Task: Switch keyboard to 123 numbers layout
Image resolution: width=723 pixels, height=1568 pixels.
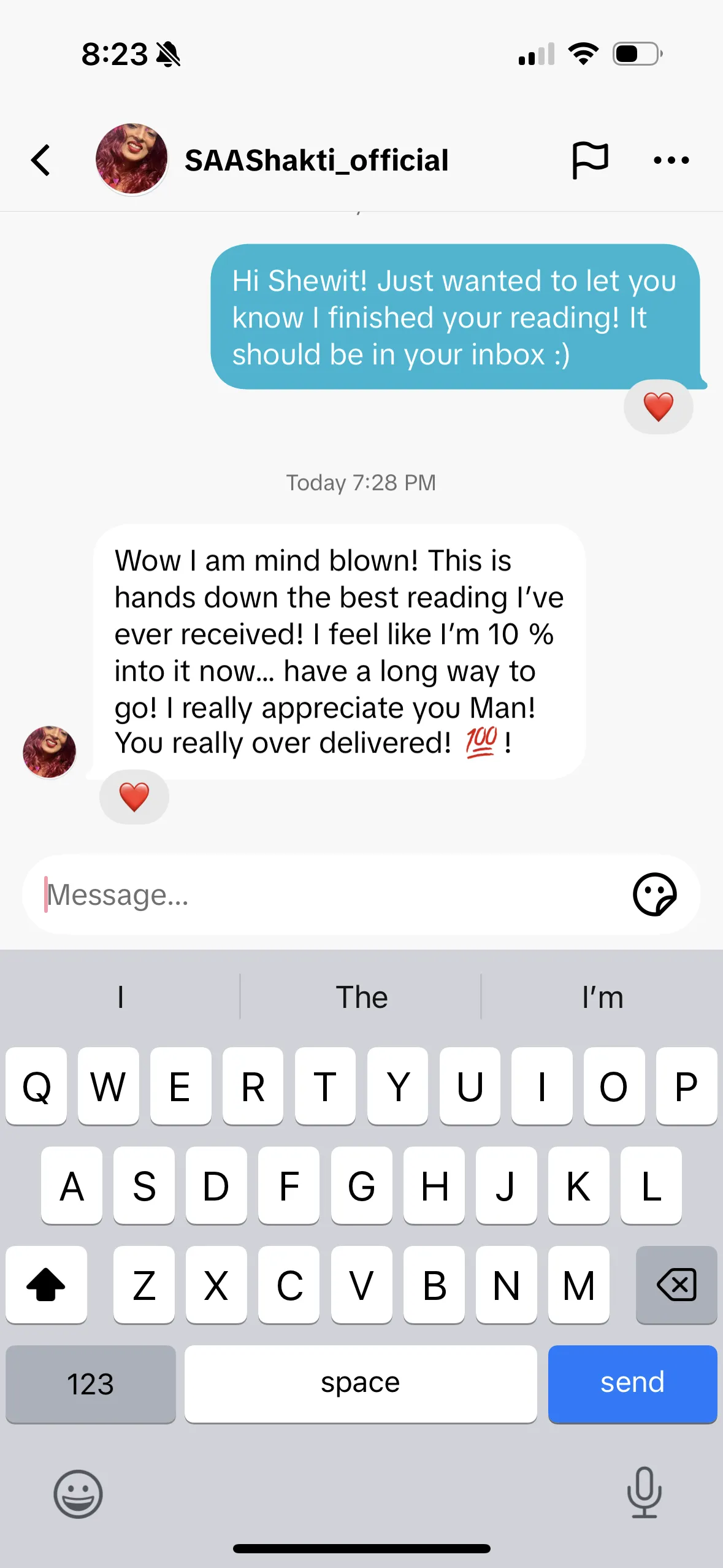Action: [x=91, y=1384]
